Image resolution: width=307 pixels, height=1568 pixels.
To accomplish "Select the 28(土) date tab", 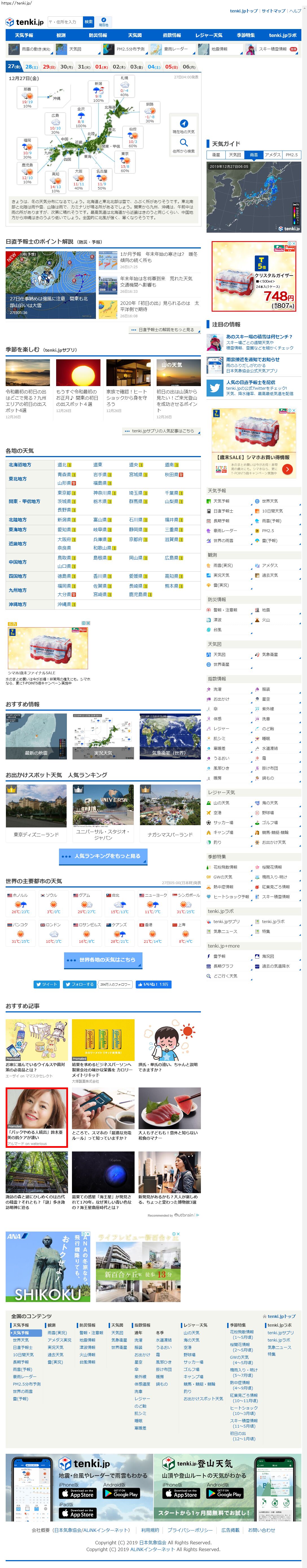I will click(x=31, y=67).
